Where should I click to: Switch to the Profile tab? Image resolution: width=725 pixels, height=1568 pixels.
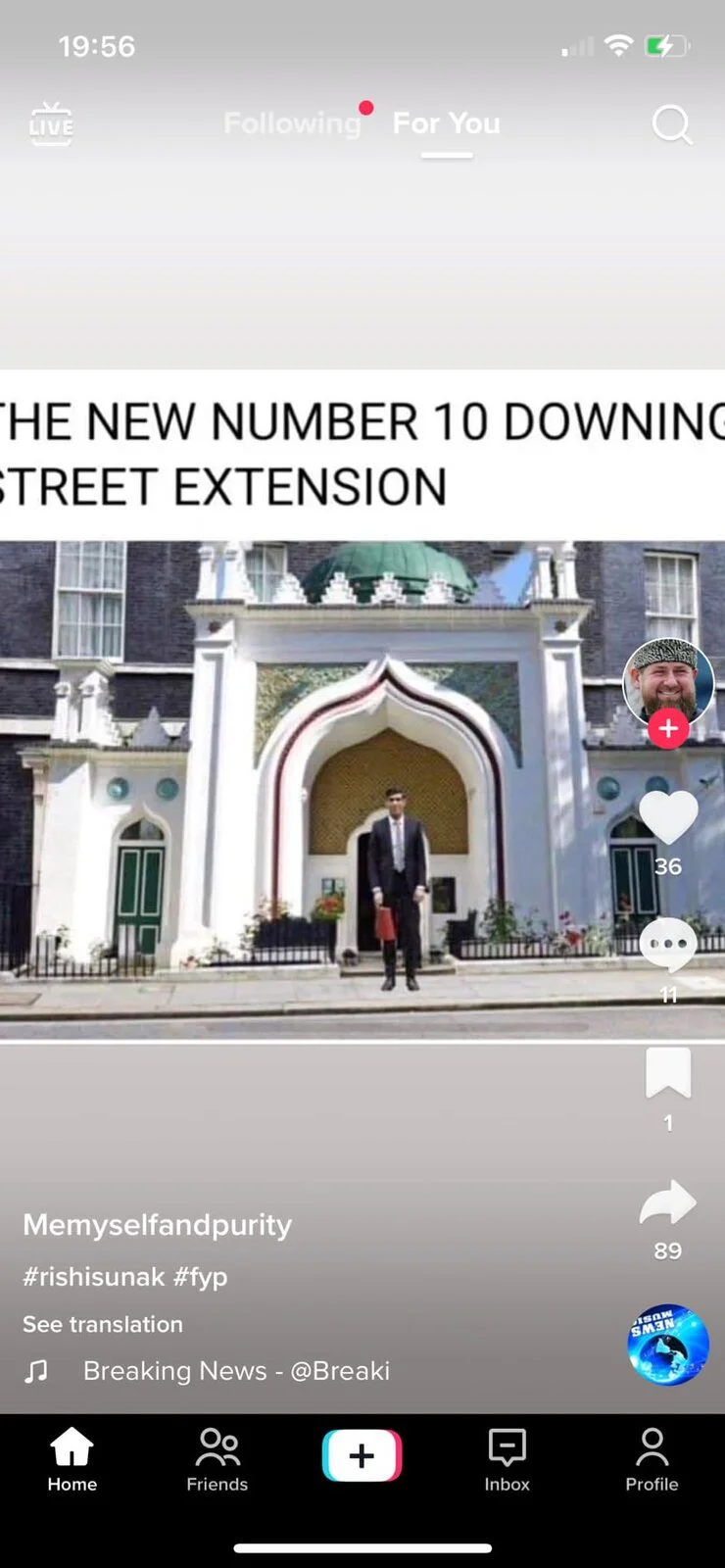[x=652, y=1458]
